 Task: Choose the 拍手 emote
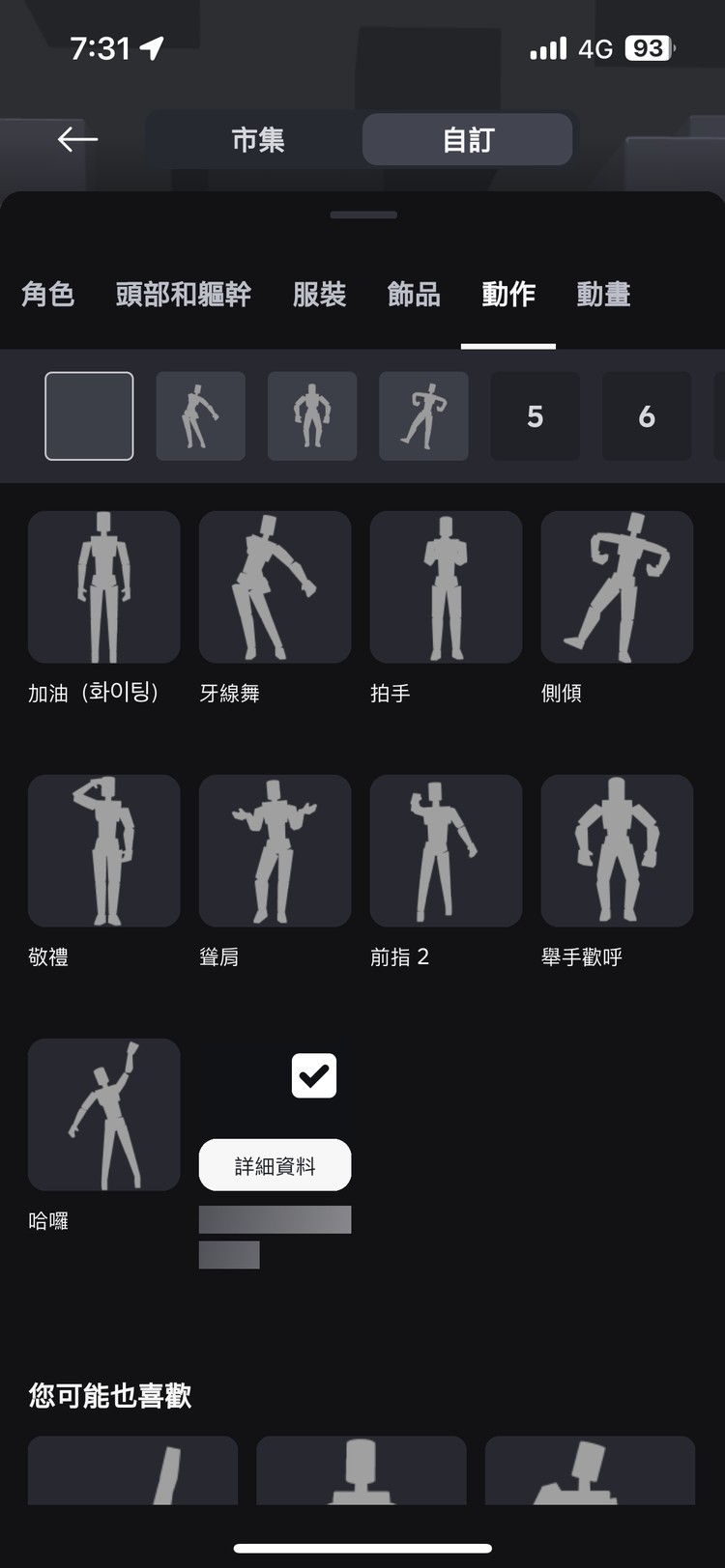click(446, 587)
